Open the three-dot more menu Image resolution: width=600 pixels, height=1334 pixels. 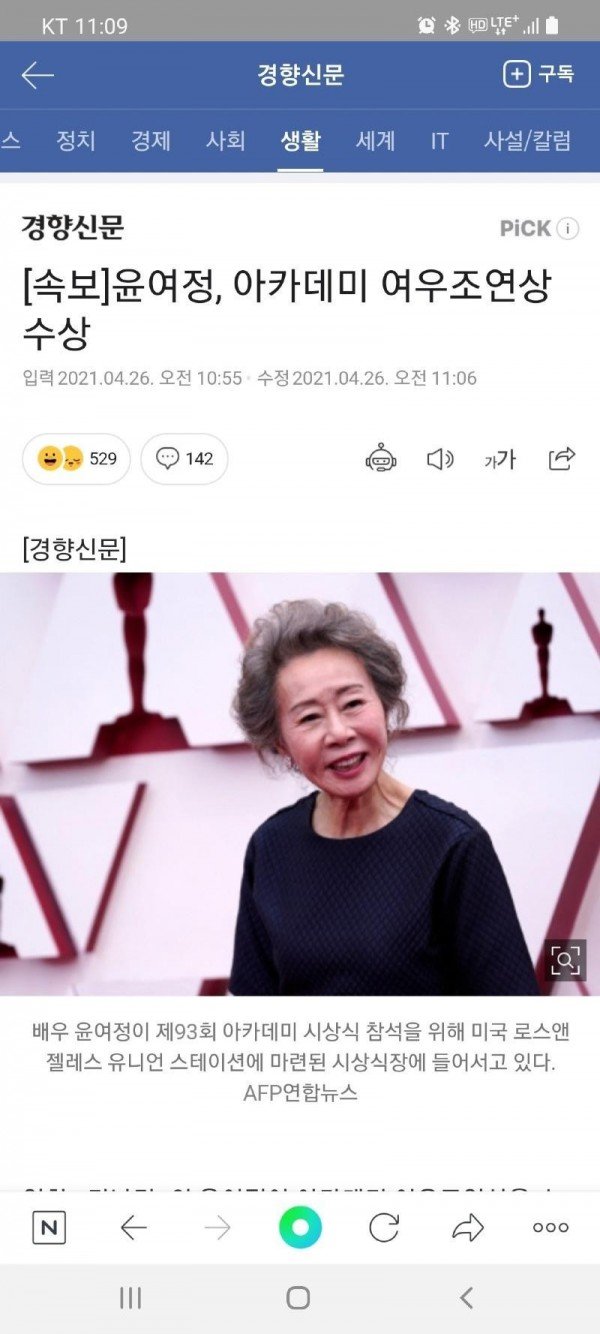(550, 1228)
